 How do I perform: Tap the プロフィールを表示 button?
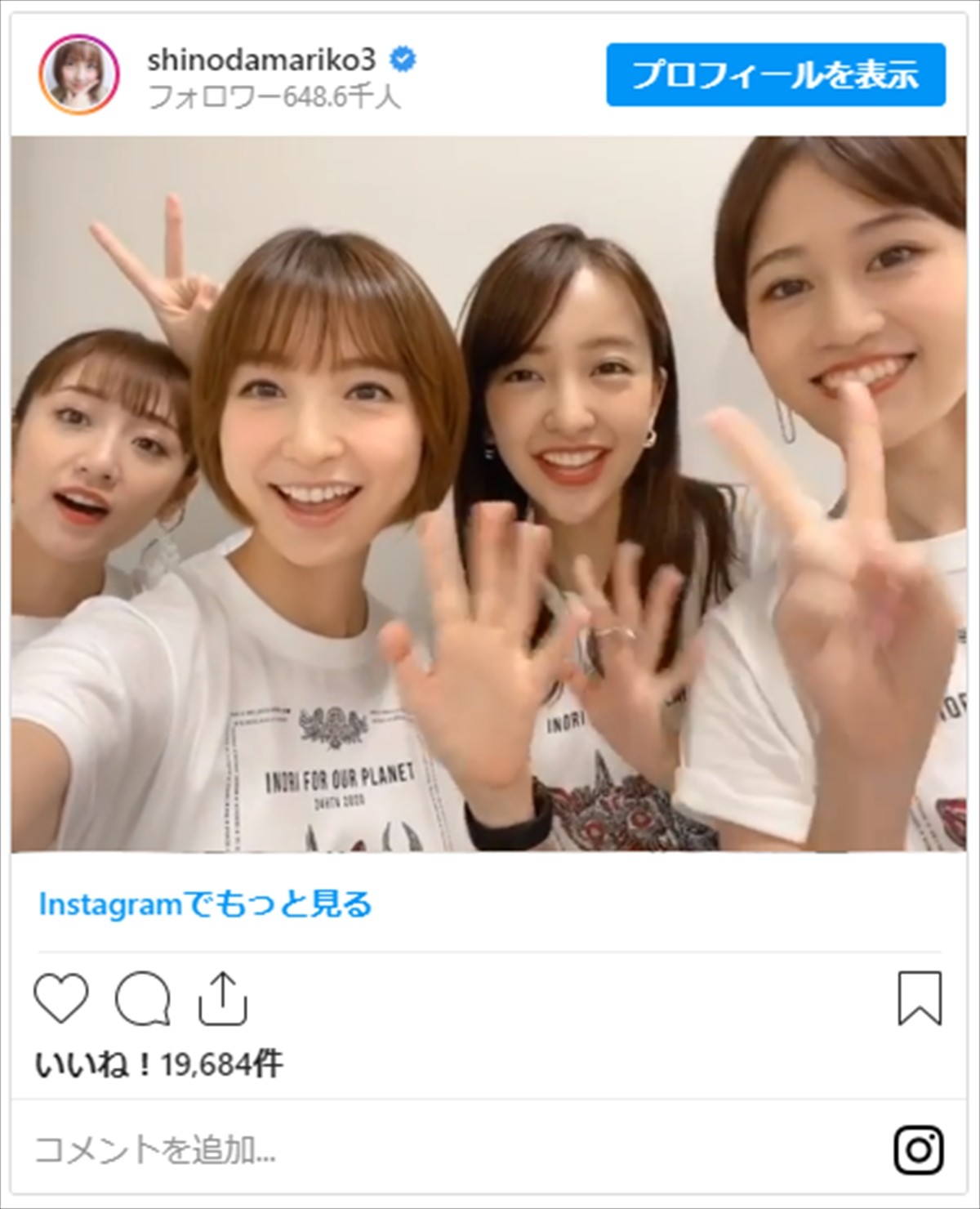775,75
